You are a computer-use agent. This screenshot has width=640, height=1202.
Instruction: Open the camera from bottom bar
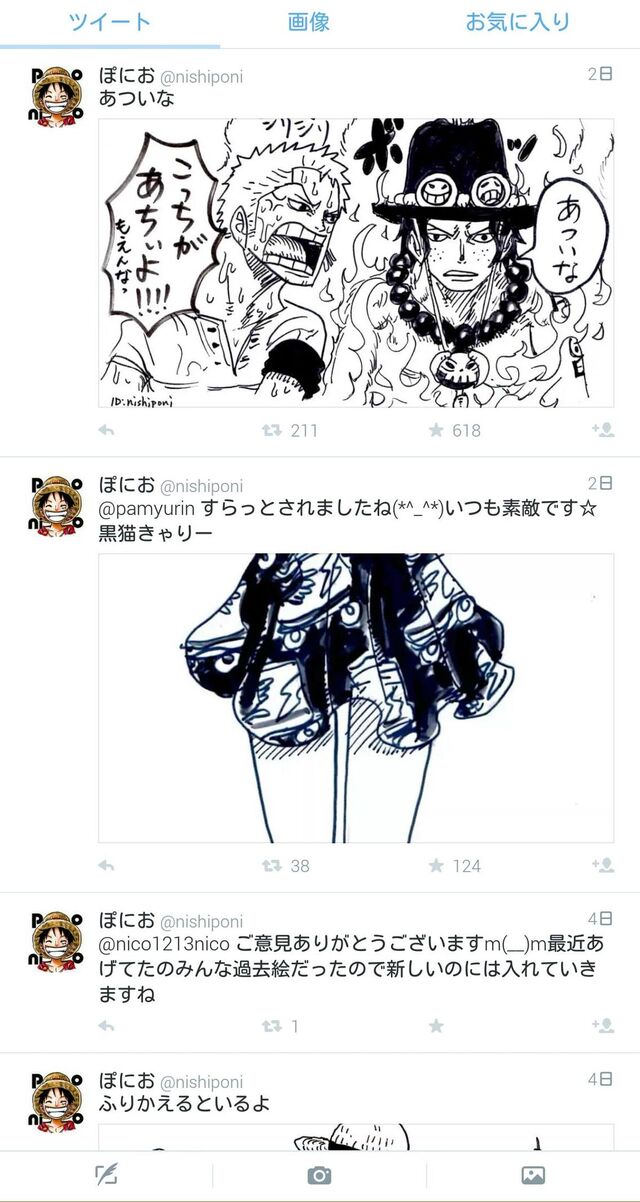tap(319, 1175)
